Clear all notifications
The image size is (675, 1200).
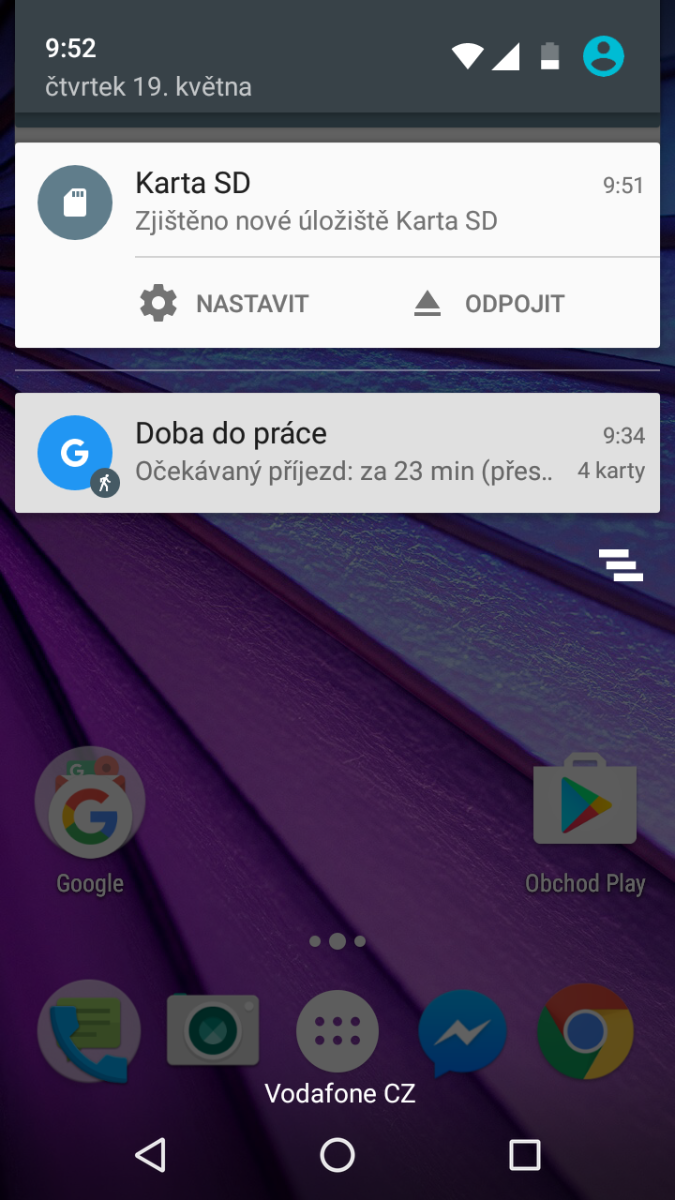[621, 565]
